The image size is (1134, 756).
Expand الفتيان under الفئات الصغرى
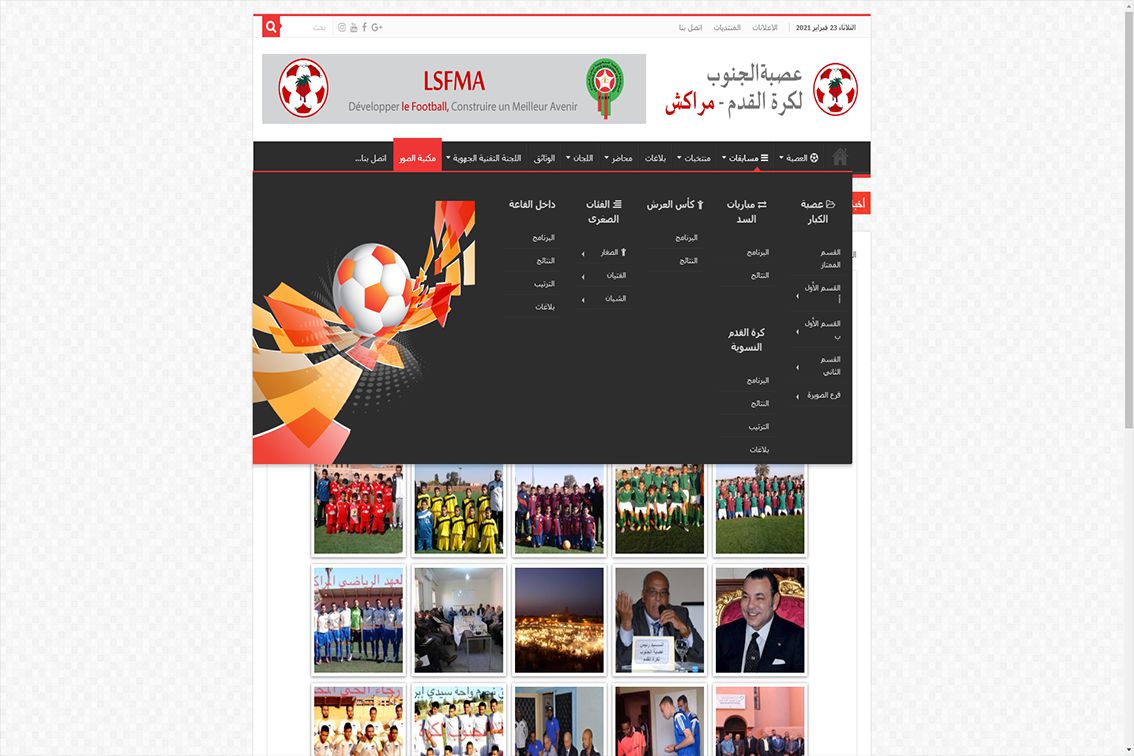click(615, 275)
